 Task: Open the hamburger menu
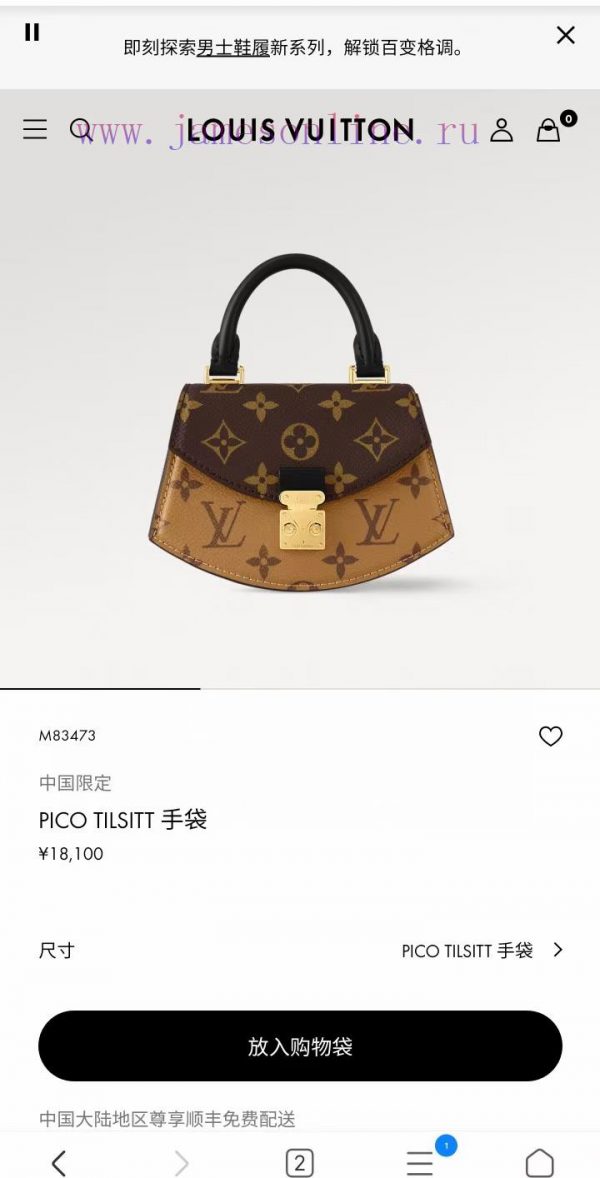(x=35, y=129)
